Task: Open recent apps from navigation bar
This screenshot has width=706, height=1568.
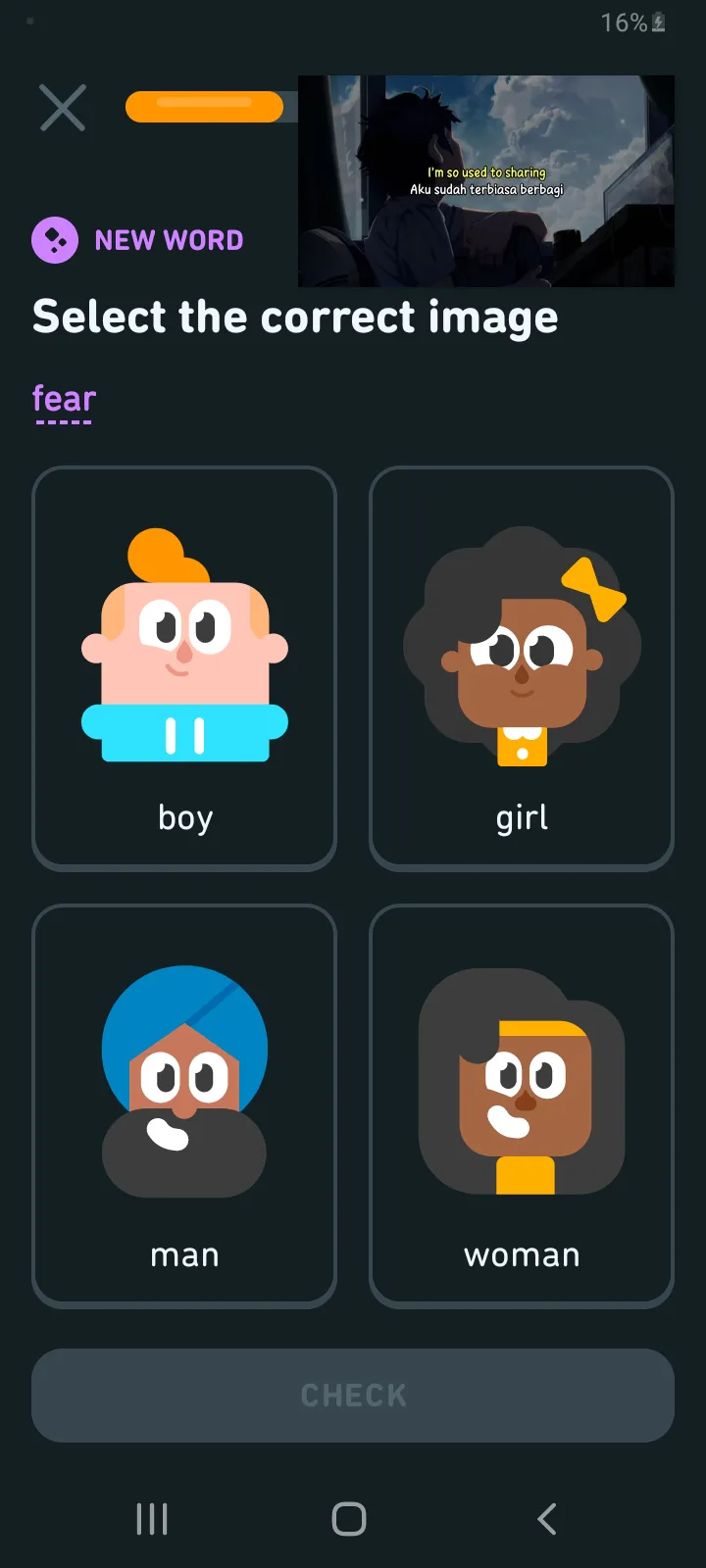Action: coord(152,1519)
